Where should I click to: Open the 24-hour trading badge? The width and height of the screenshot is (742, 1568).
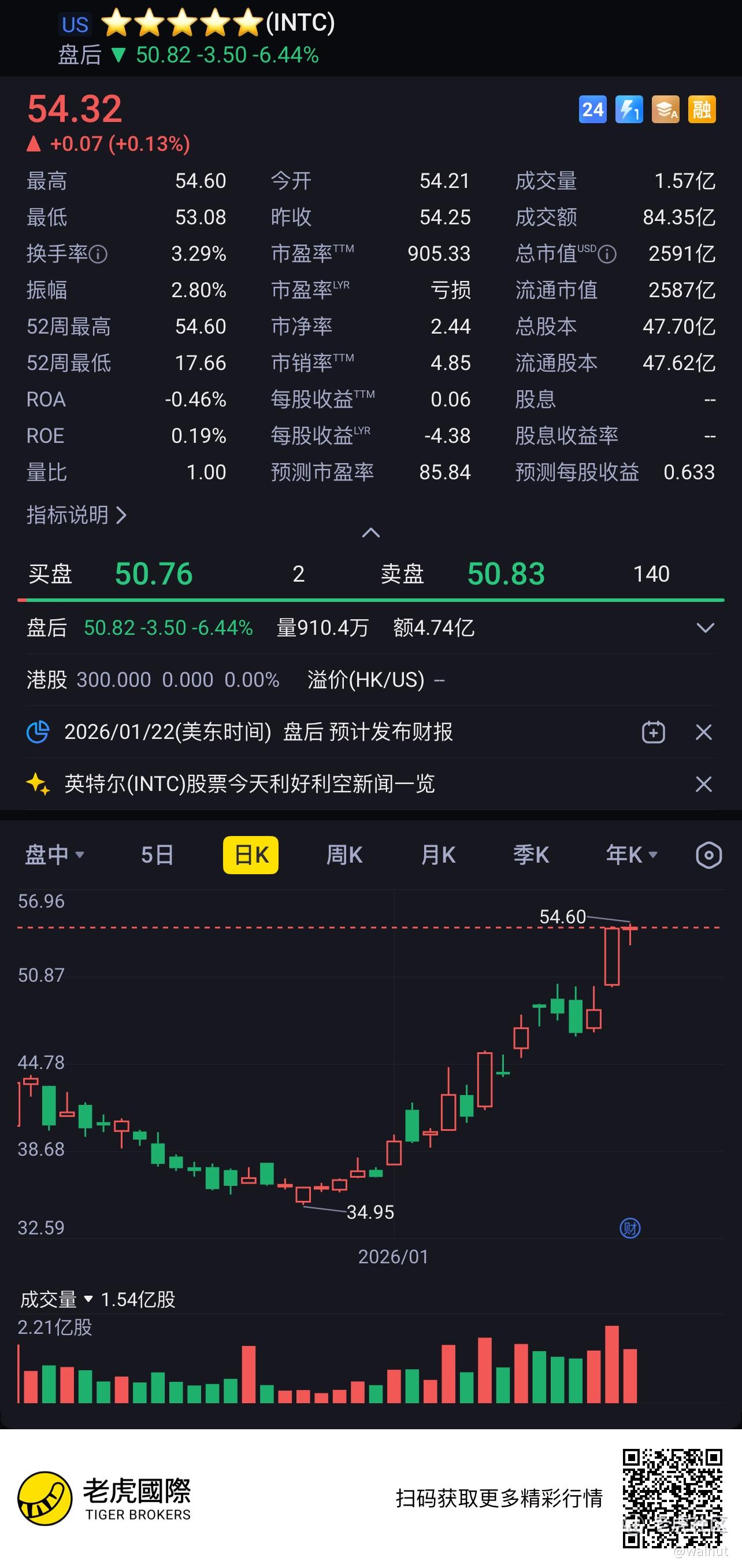(592, 110)
